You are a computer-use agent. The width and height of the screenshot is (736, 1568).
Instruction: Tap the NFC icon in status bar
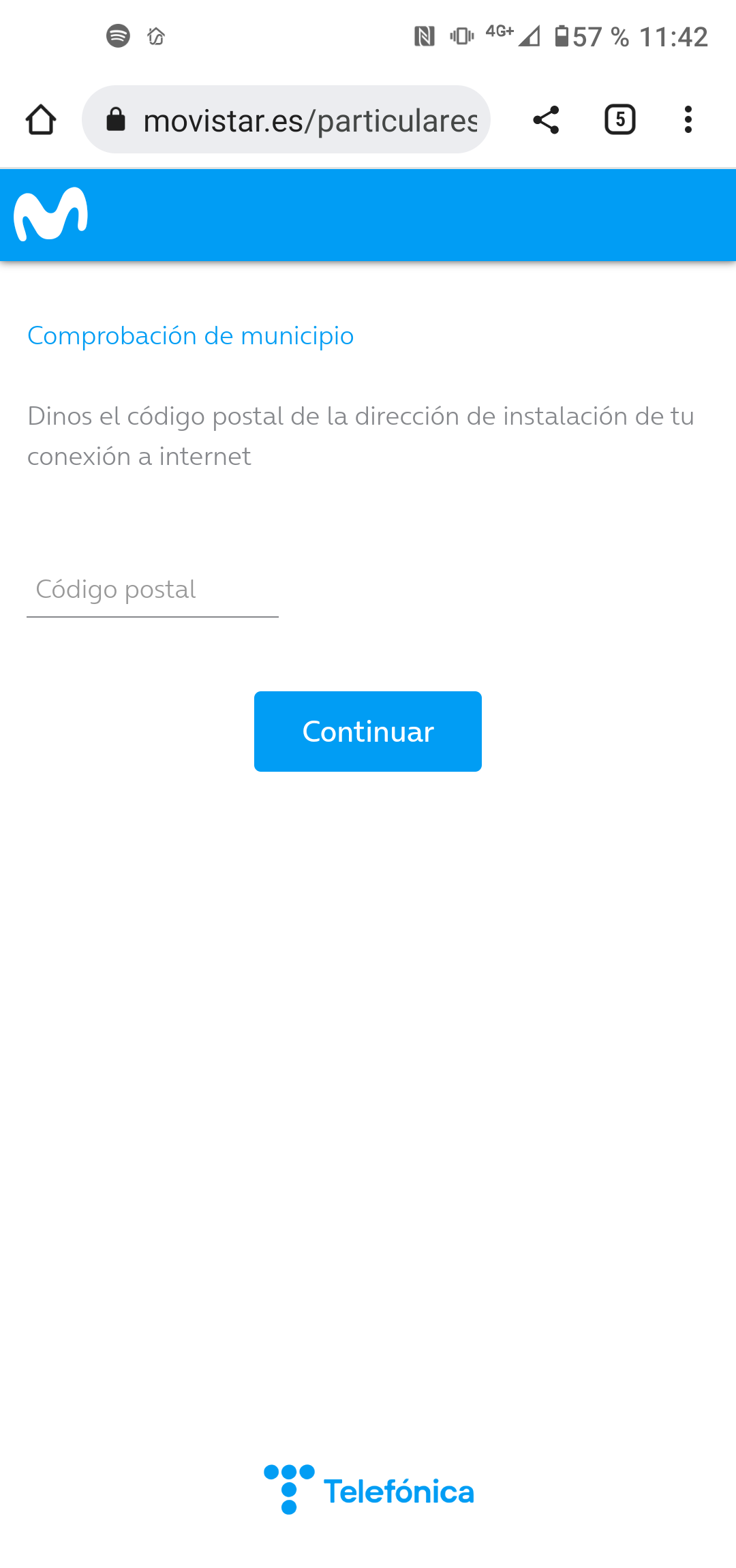click(425, 37)
